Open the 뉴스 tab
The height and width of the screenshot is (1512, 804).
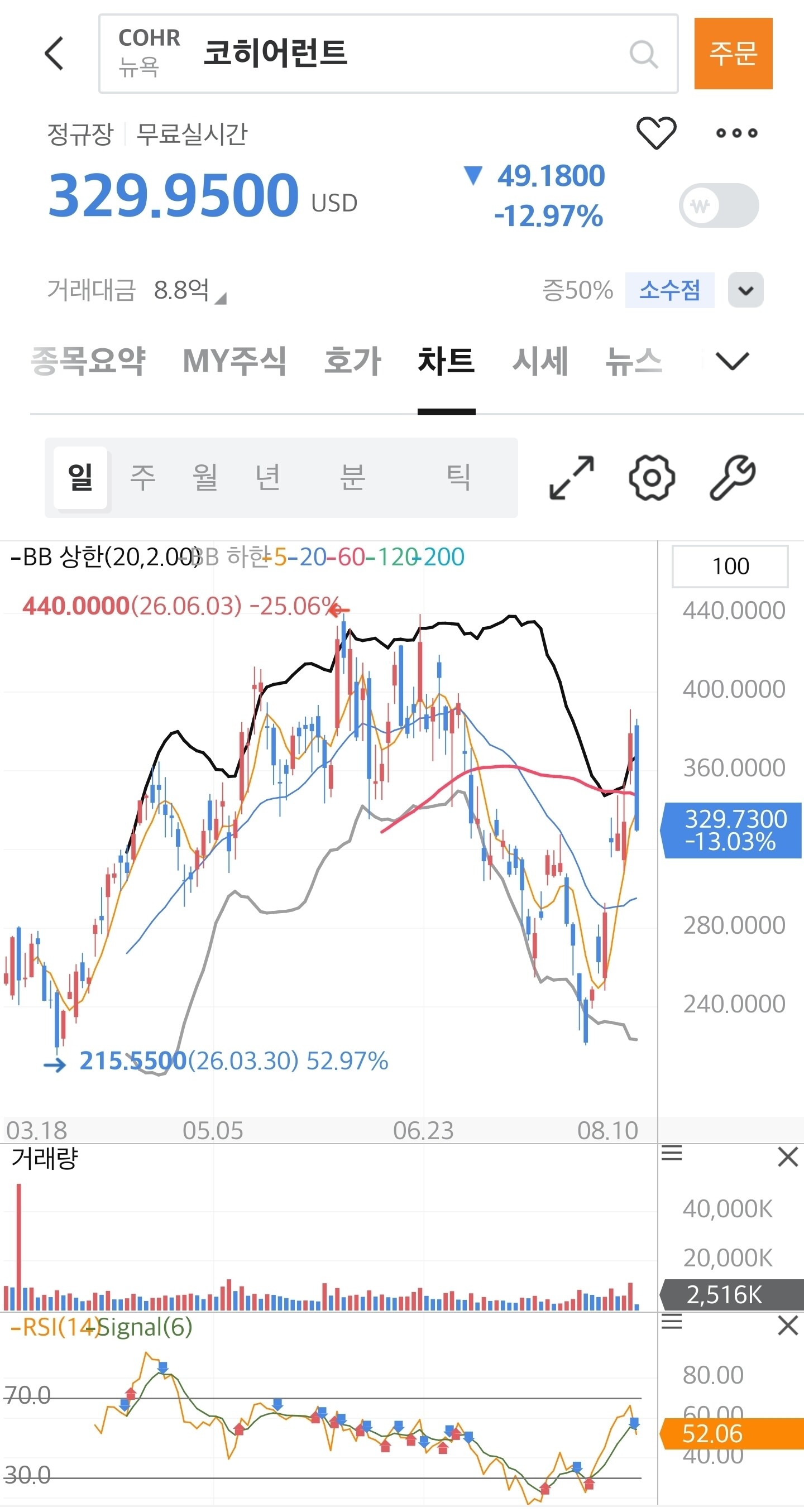[x=634, y=361]
